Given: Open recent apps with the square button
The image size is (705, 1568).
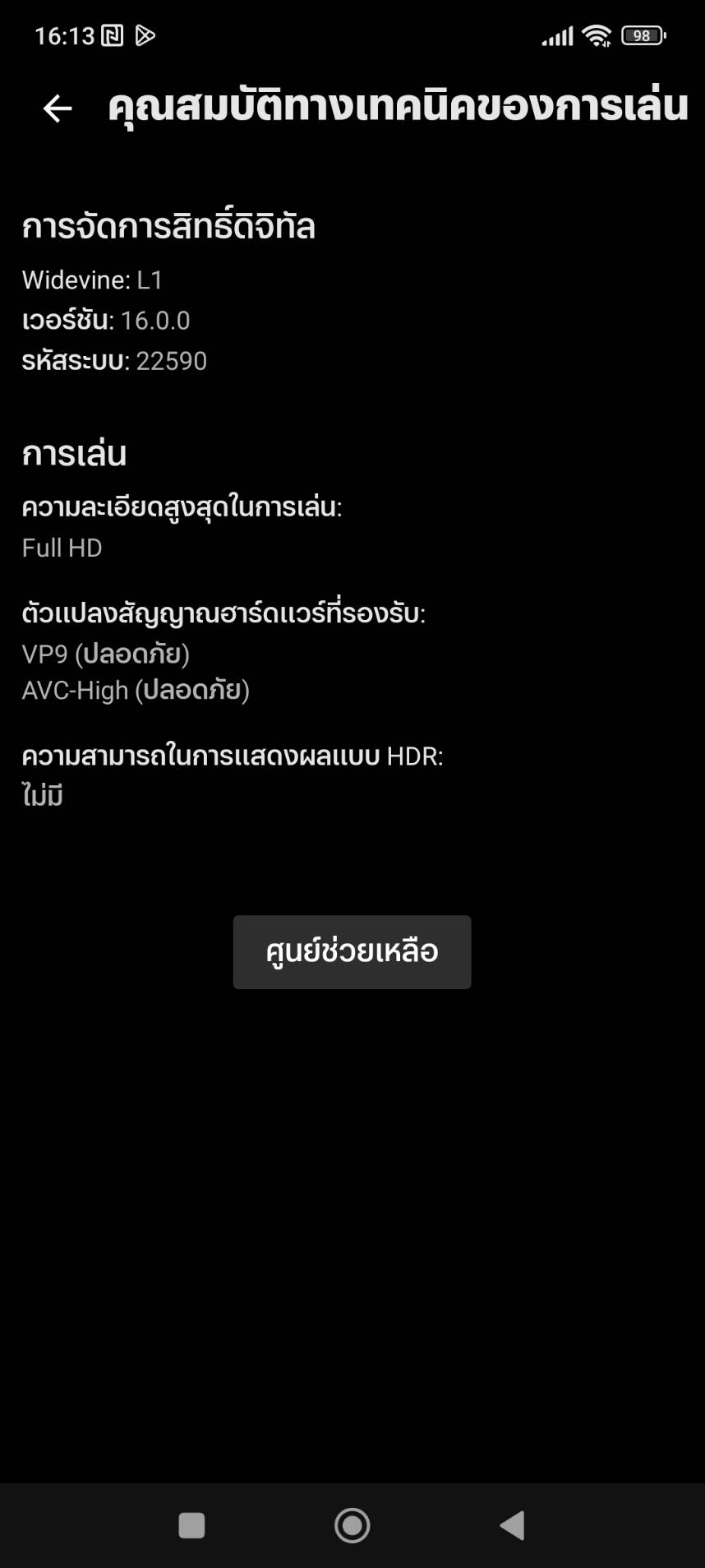Looking at the screenshot, I should click(x=191, y=1525).
